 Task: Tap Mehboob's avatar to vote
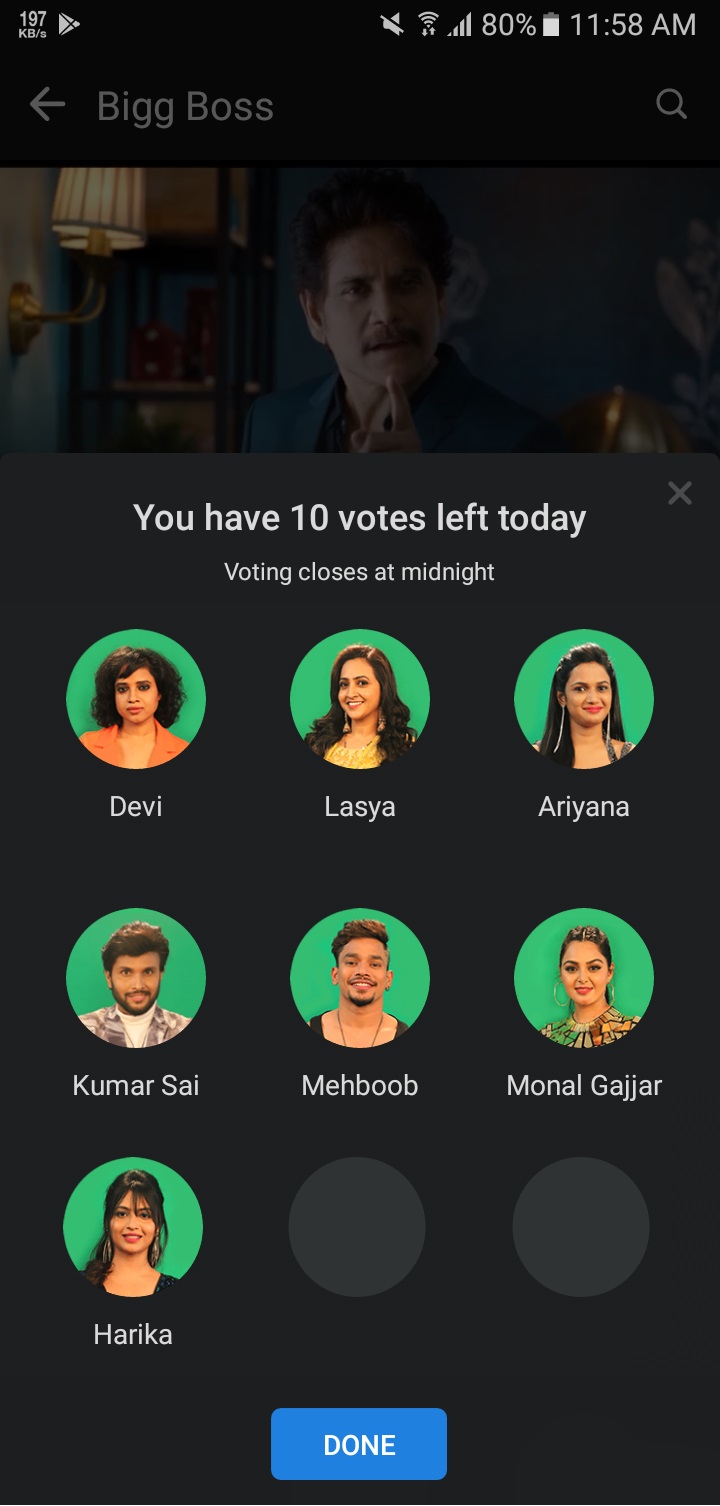[x=360, y=977]
